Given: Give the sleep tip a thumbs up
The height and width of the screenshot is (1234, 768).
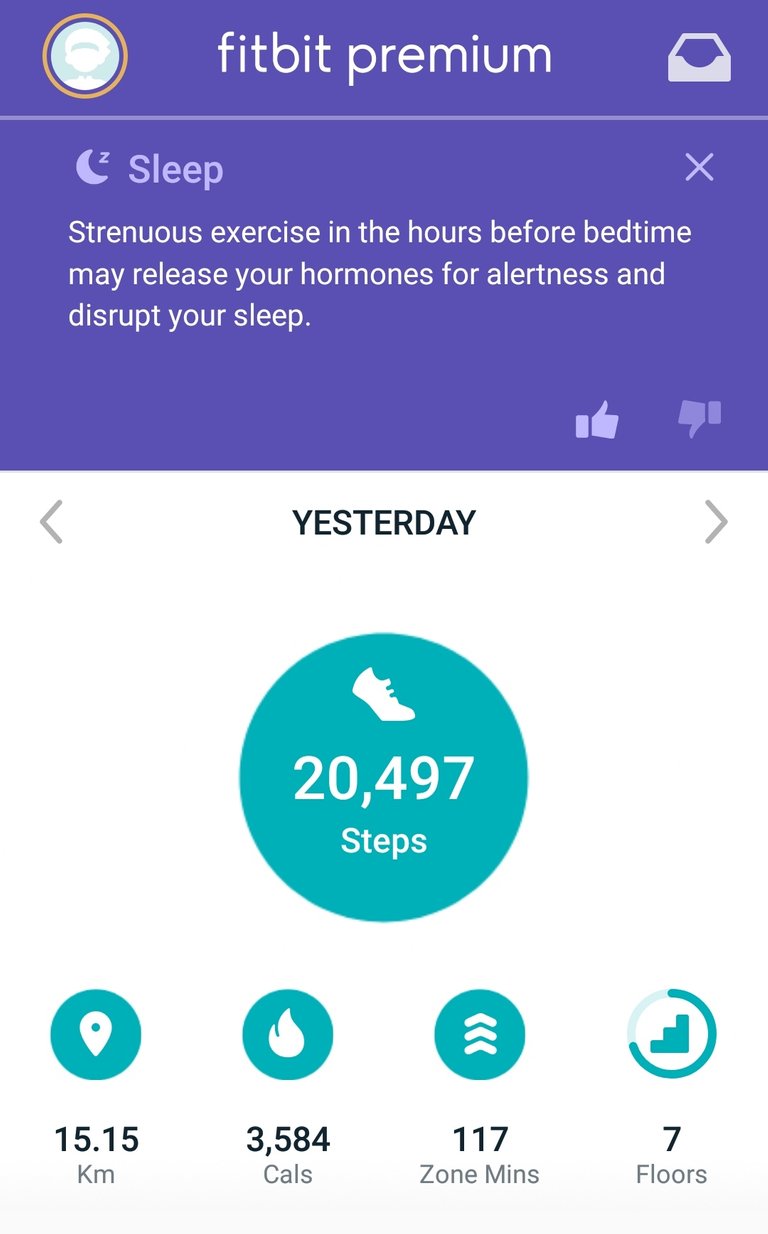Looking at the screenshot, I should coord(597,421).
